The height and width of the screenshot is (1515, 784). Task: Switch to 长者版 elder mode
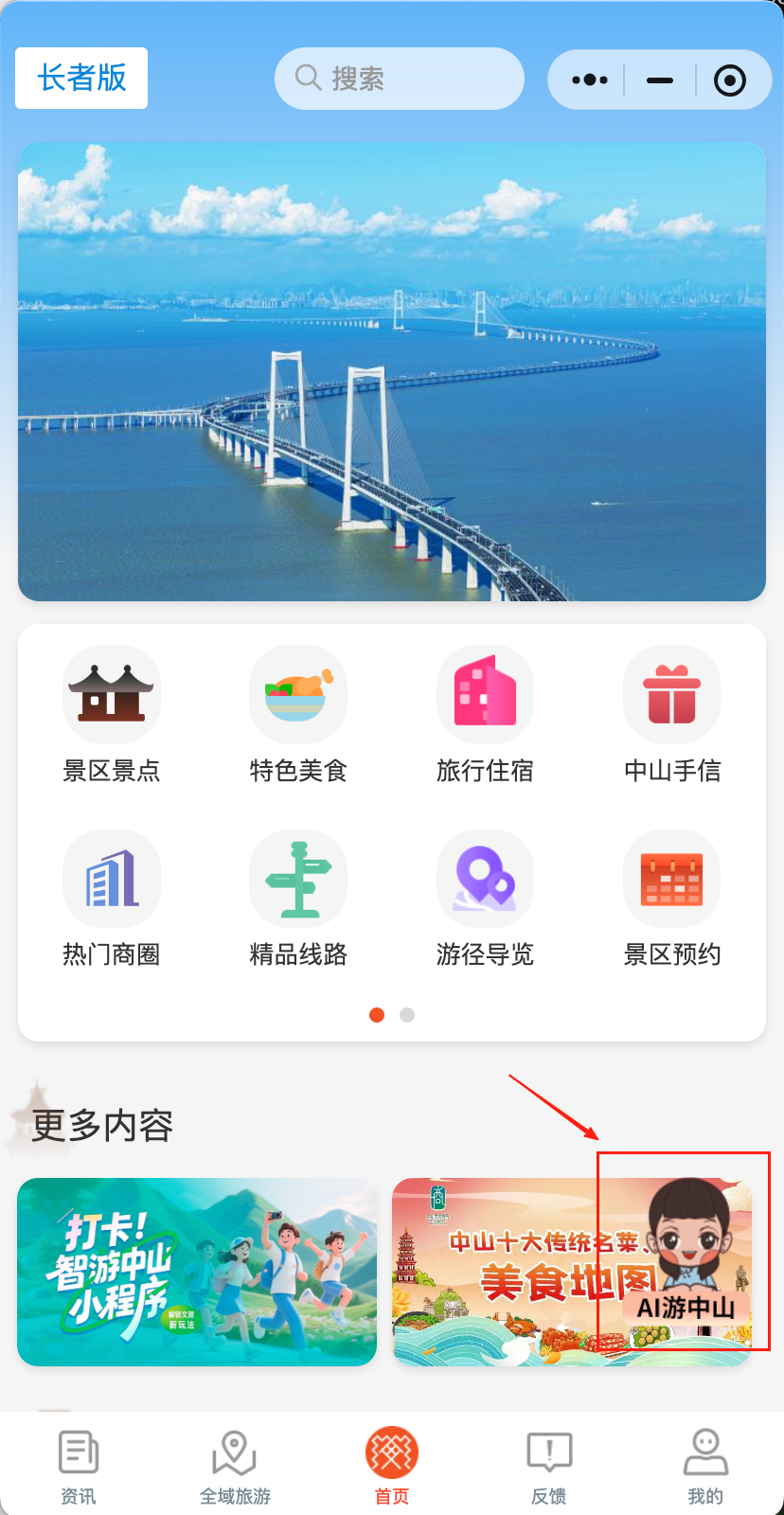[81, 78]
